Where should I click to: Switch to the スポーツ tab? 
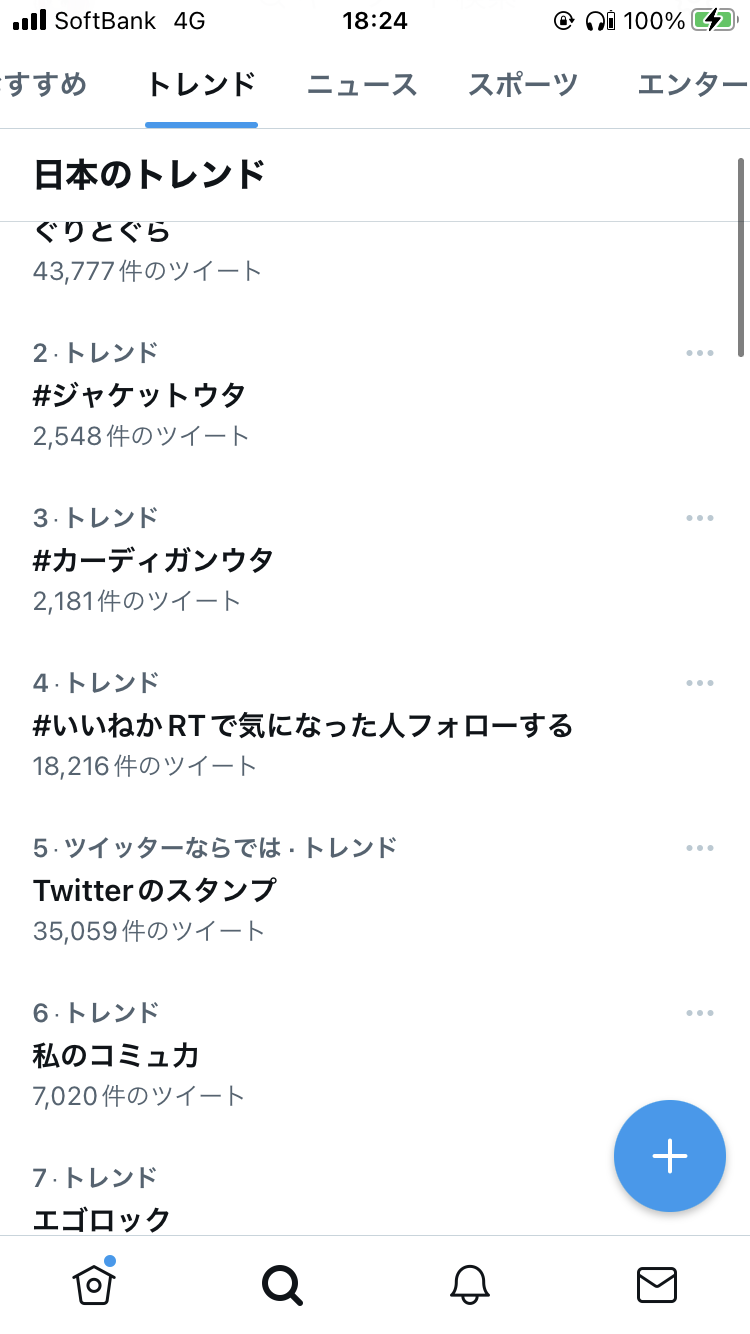pos(522,85)
